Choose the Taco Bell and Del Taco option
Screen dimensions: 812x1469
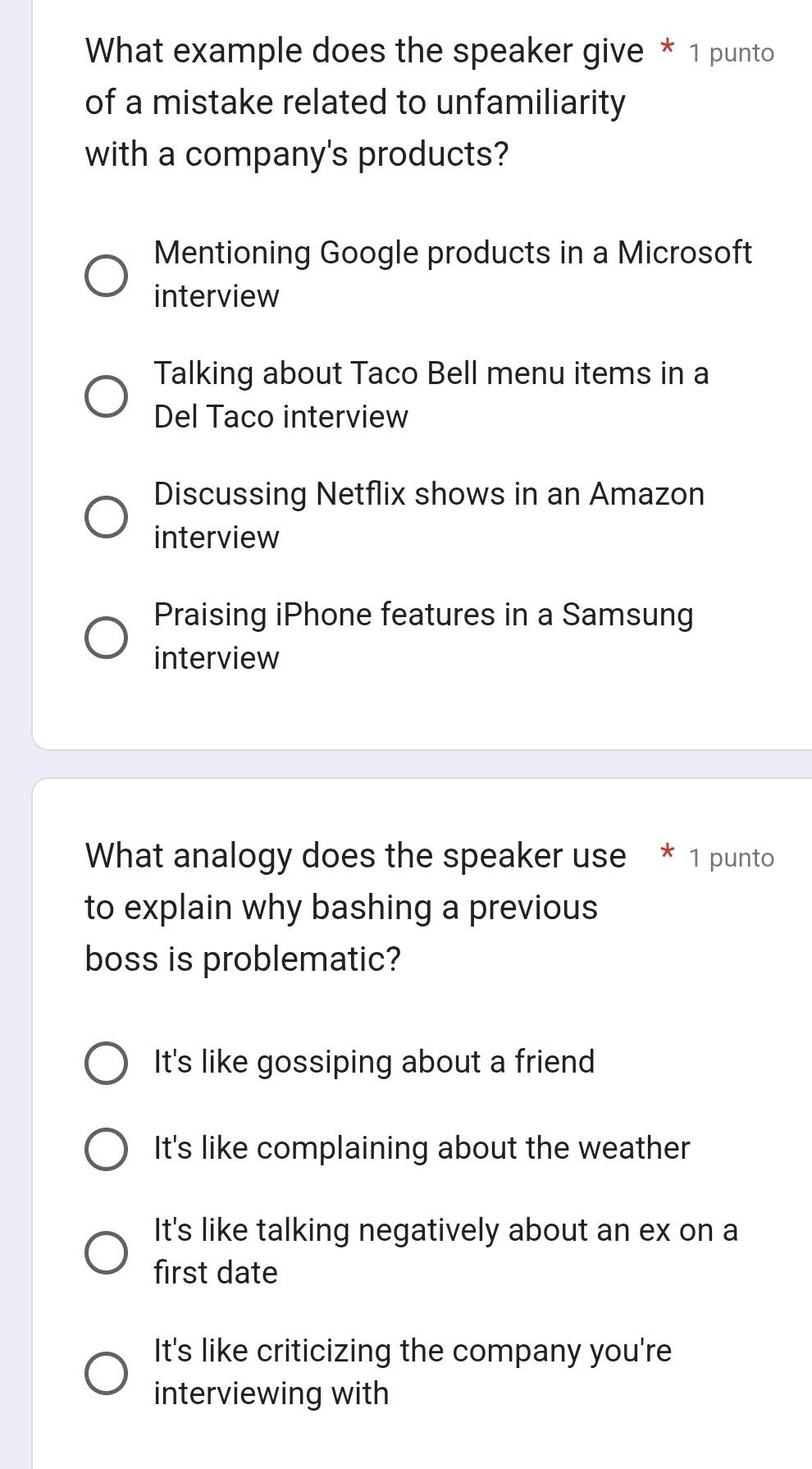[107, 396]
